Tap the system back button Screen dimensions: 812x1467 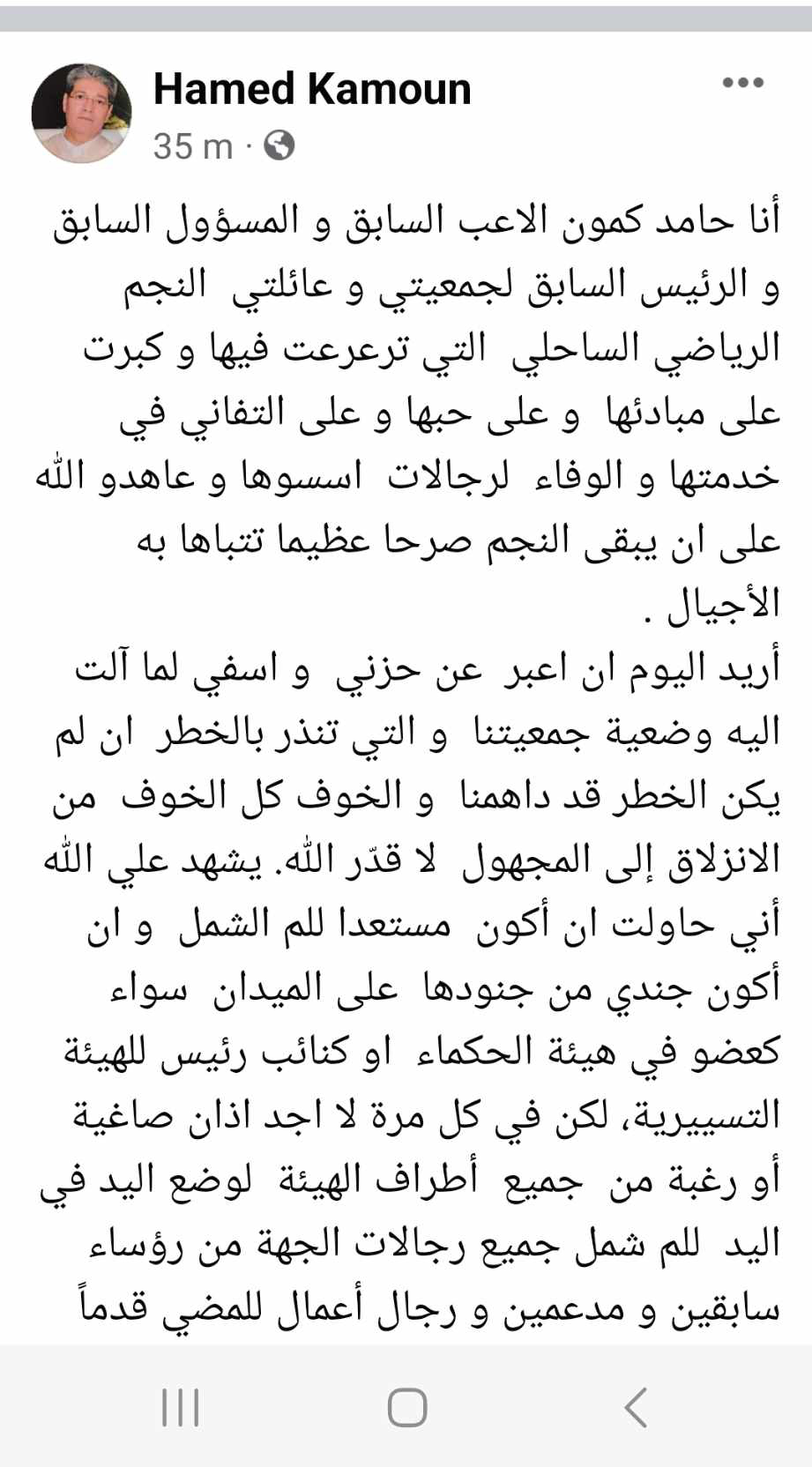(636, 1407)
